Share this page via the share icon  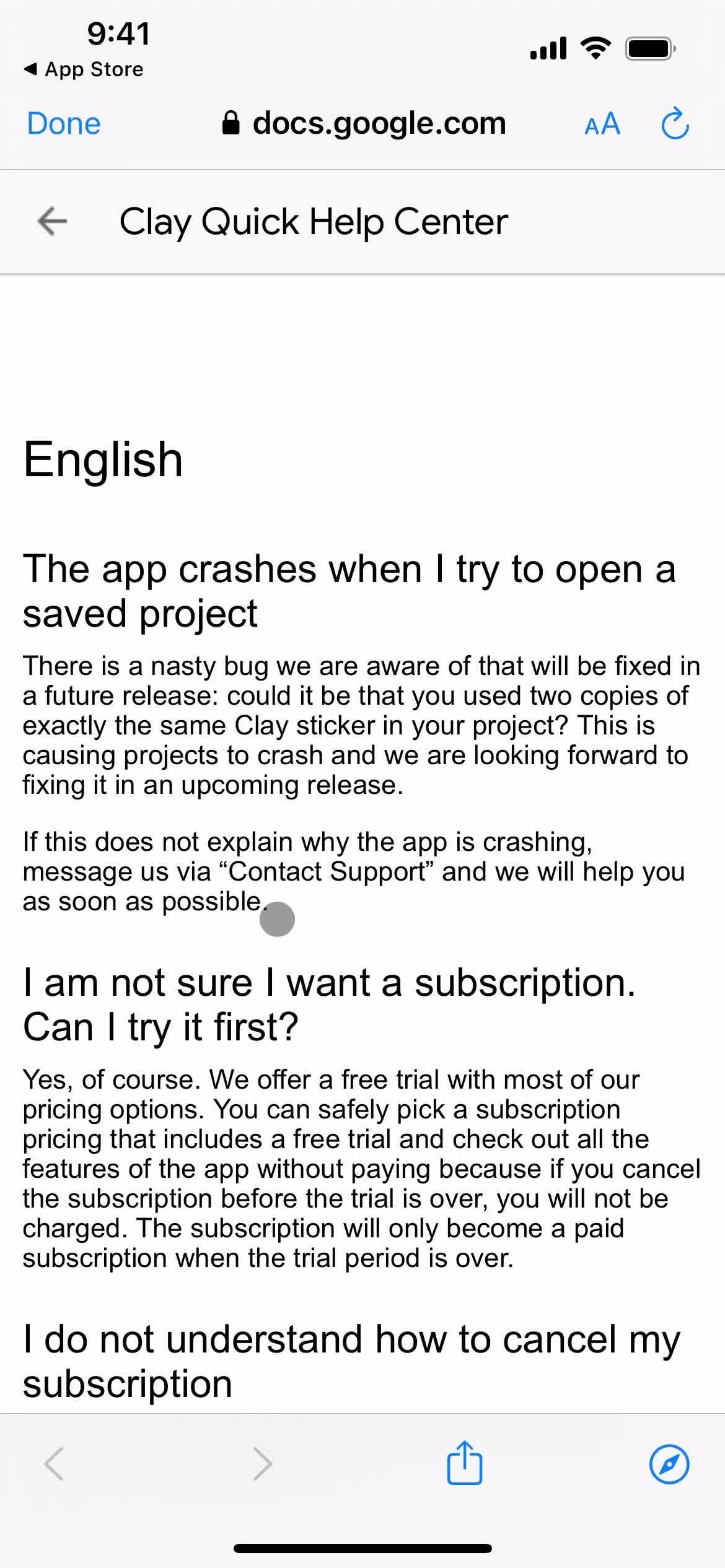point(464,1463)
